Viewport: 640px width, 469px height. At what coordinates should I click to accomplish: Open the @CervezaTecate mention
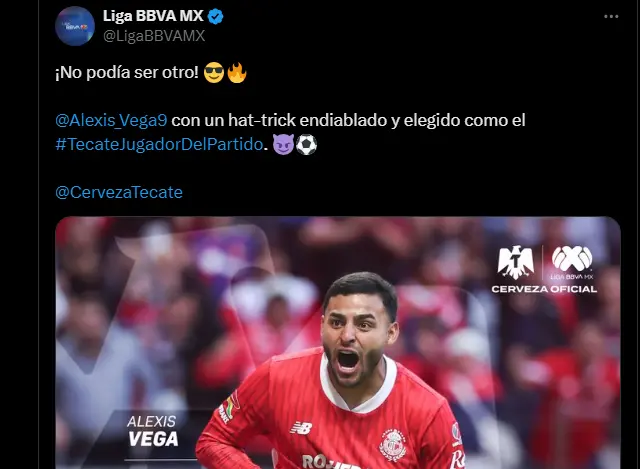point(119,191)
